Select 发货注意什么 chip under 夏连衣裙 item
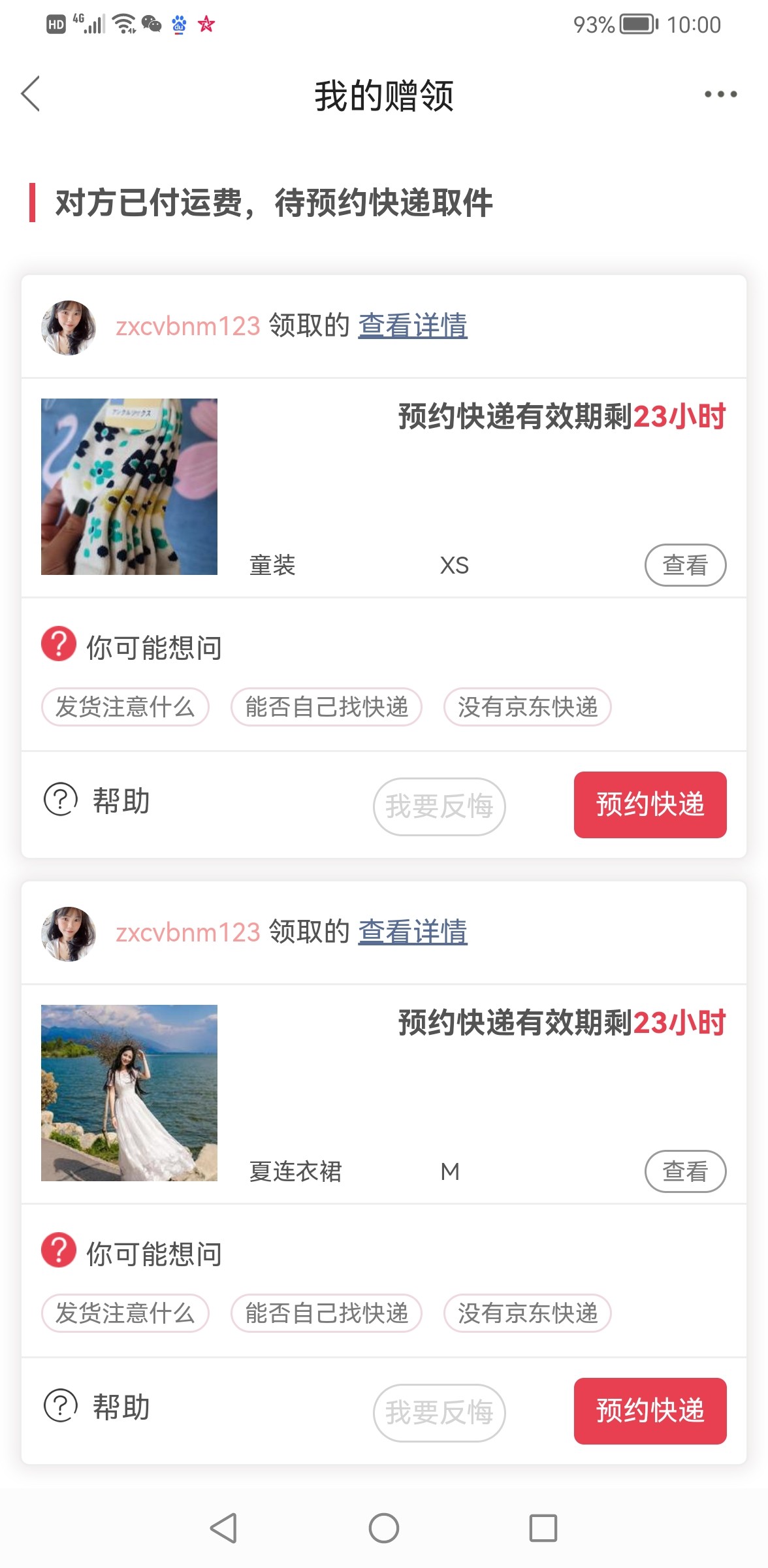The width and height of the screenshot is (768, 1568). [x=125, y=1313]
